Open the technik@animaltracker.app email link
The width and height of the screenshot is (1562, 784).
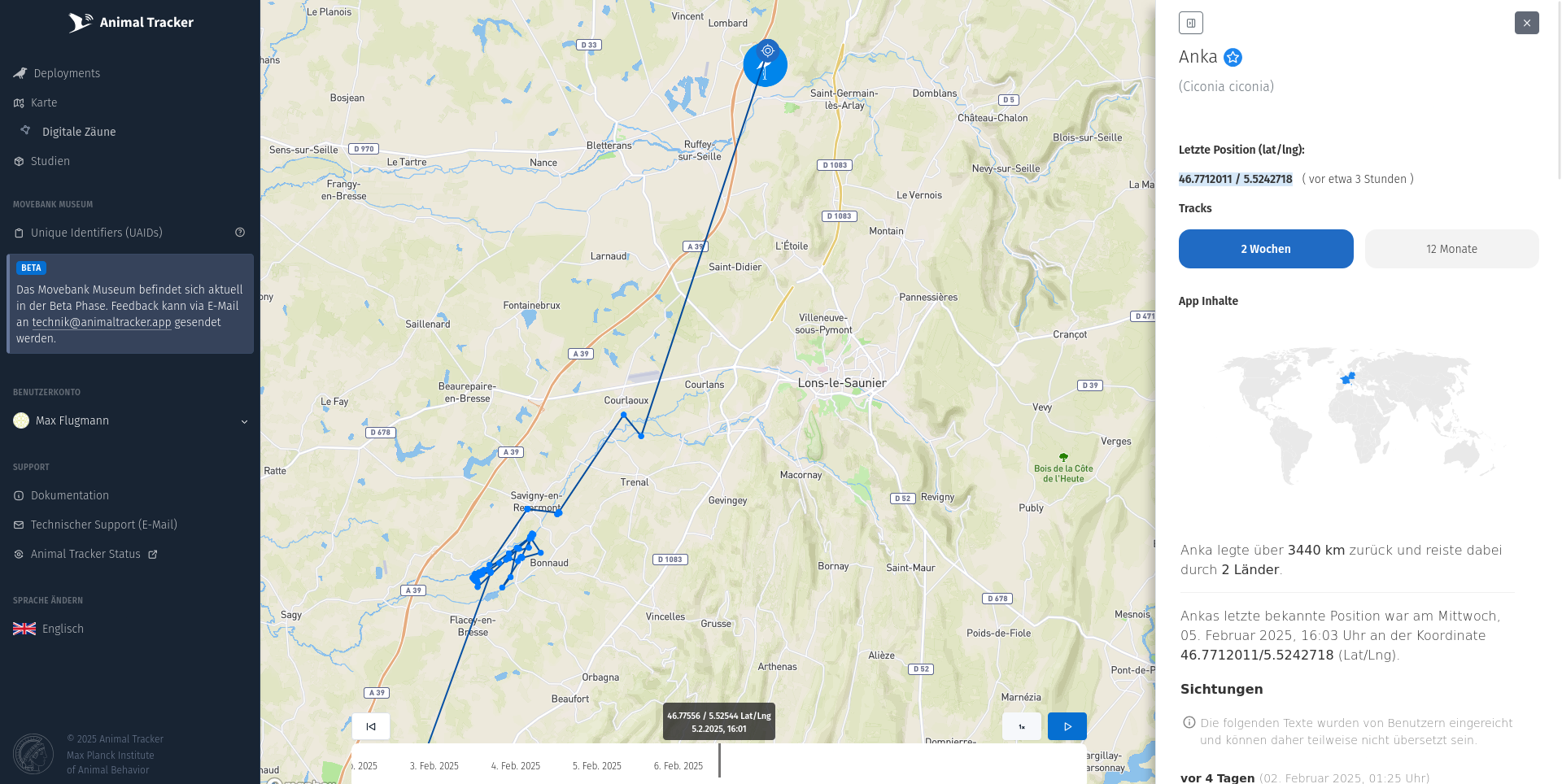102,322
